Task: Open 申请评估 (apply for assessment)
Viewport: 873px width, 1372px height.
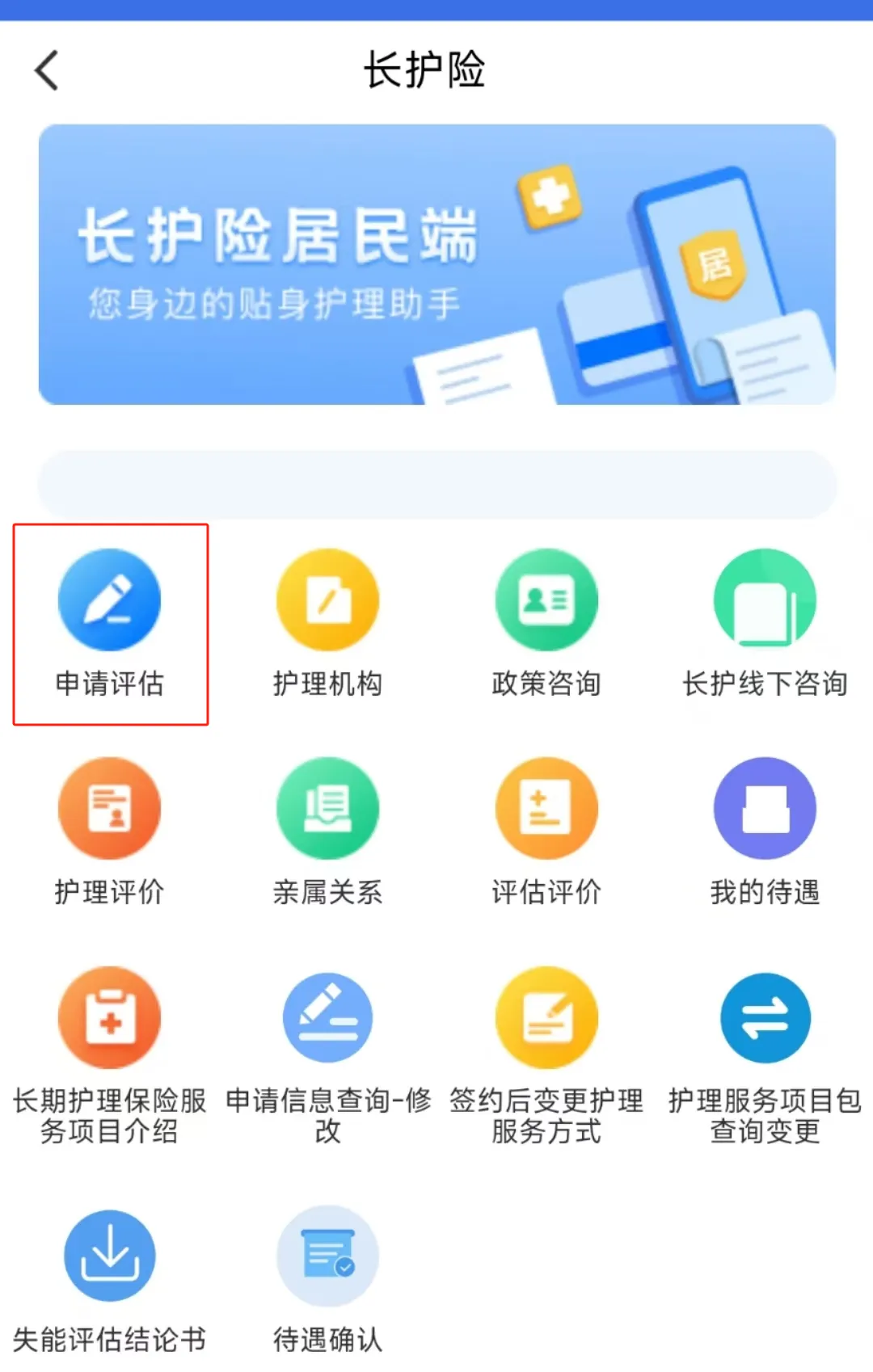Action: coord(110,600)
